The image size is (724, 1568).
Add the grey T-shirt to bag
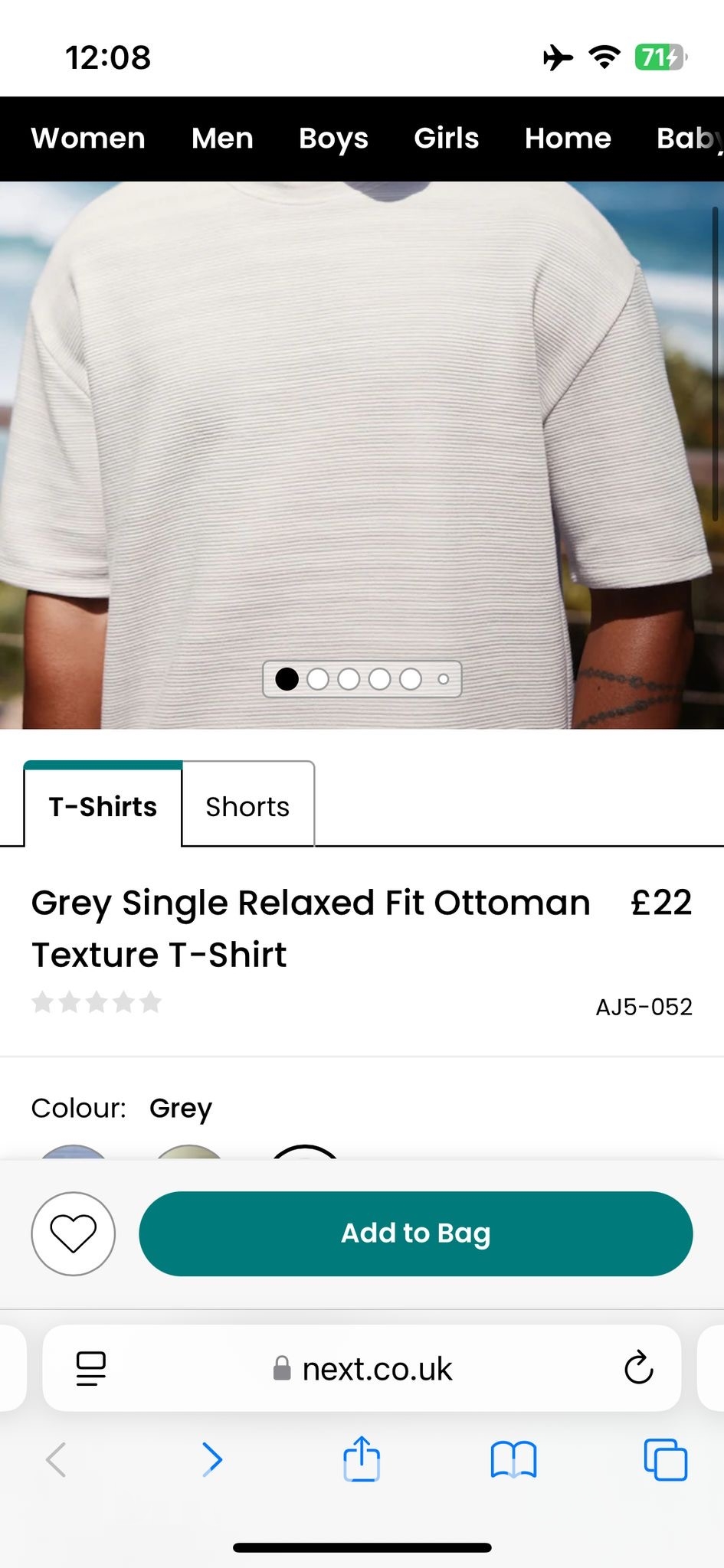(x=415, y=1233)
